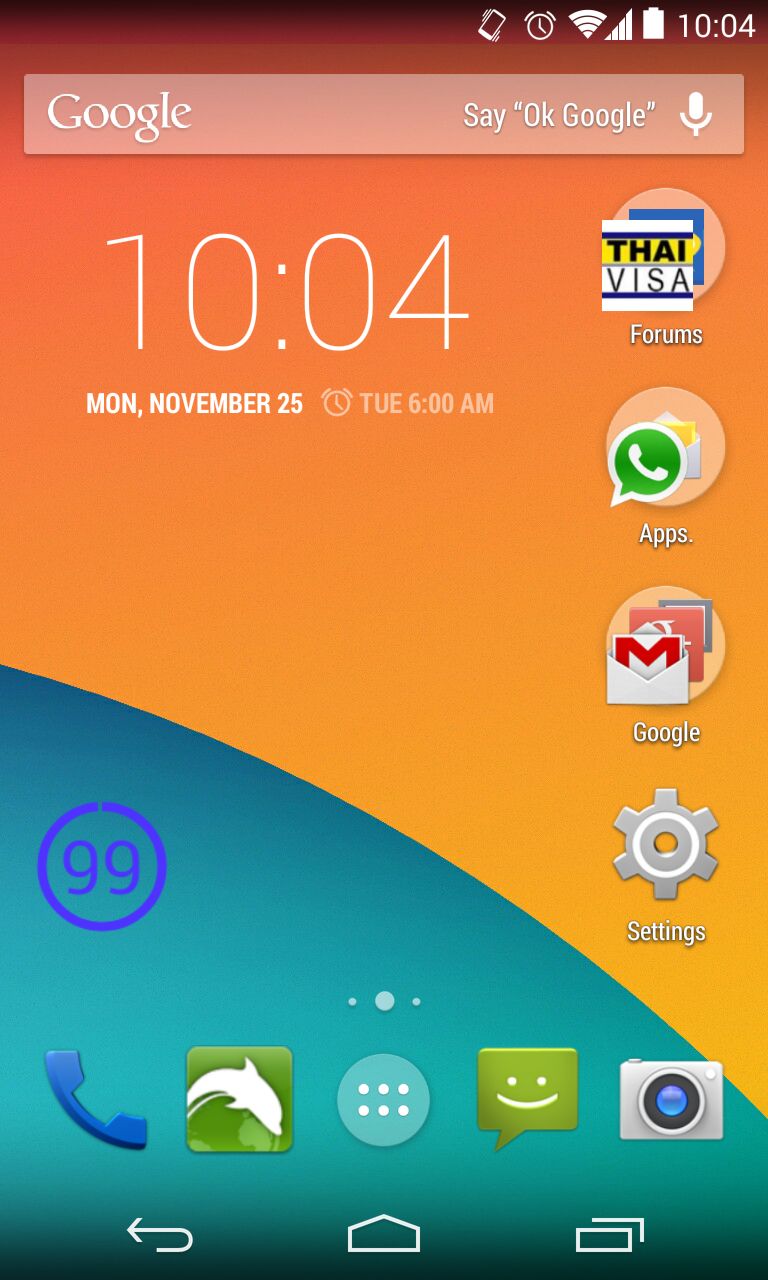Open the app drawer
The width and height of the screenshot is (768, 1280).
[x=384, y=1099]
